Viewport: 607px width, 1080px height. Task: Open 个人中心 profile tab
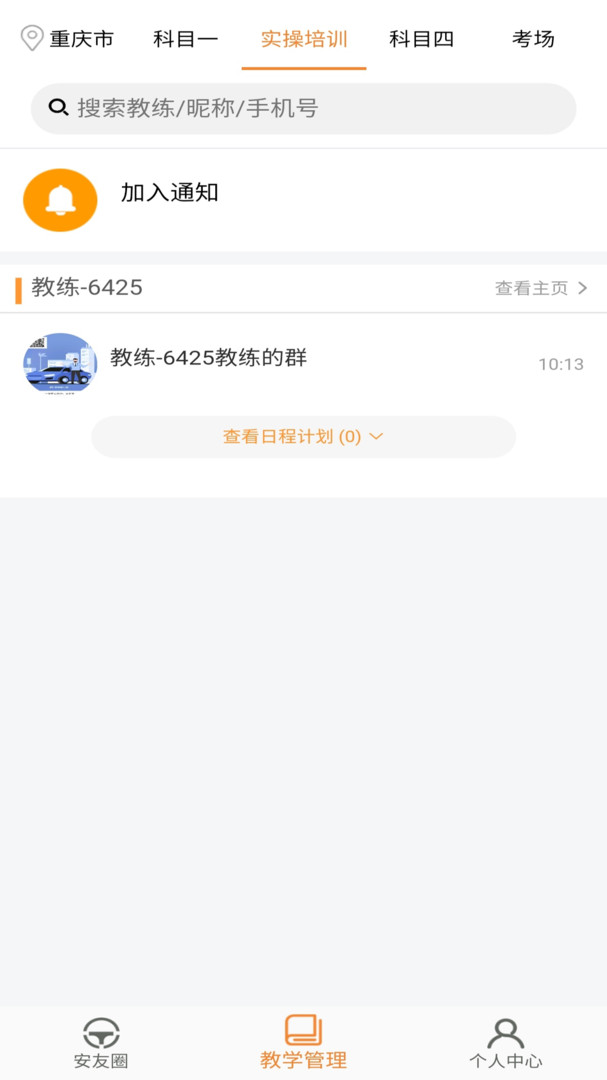click(x=505, y=1043)
